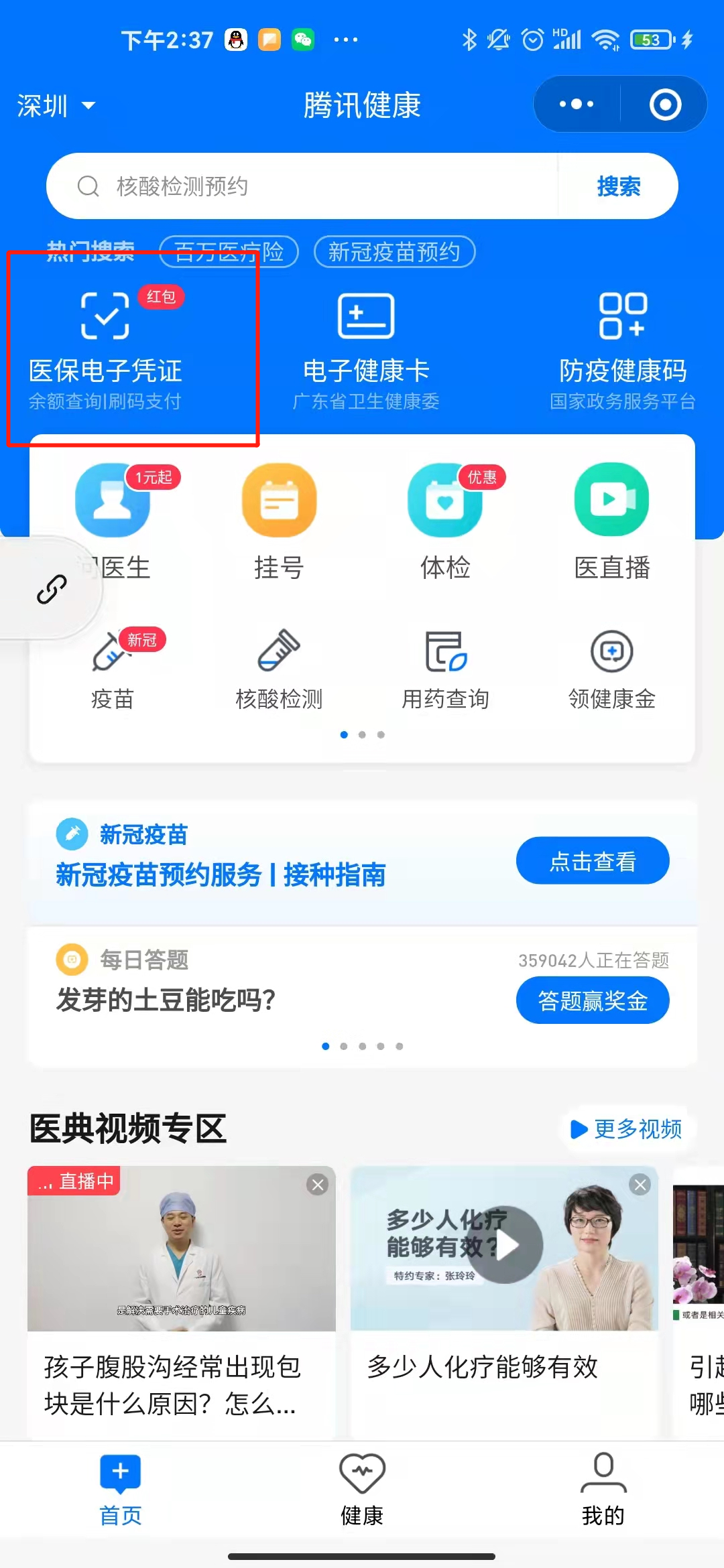Screen dimensions: 724x1568
Task: Close the mini program via circle icon
Action: 665,105
